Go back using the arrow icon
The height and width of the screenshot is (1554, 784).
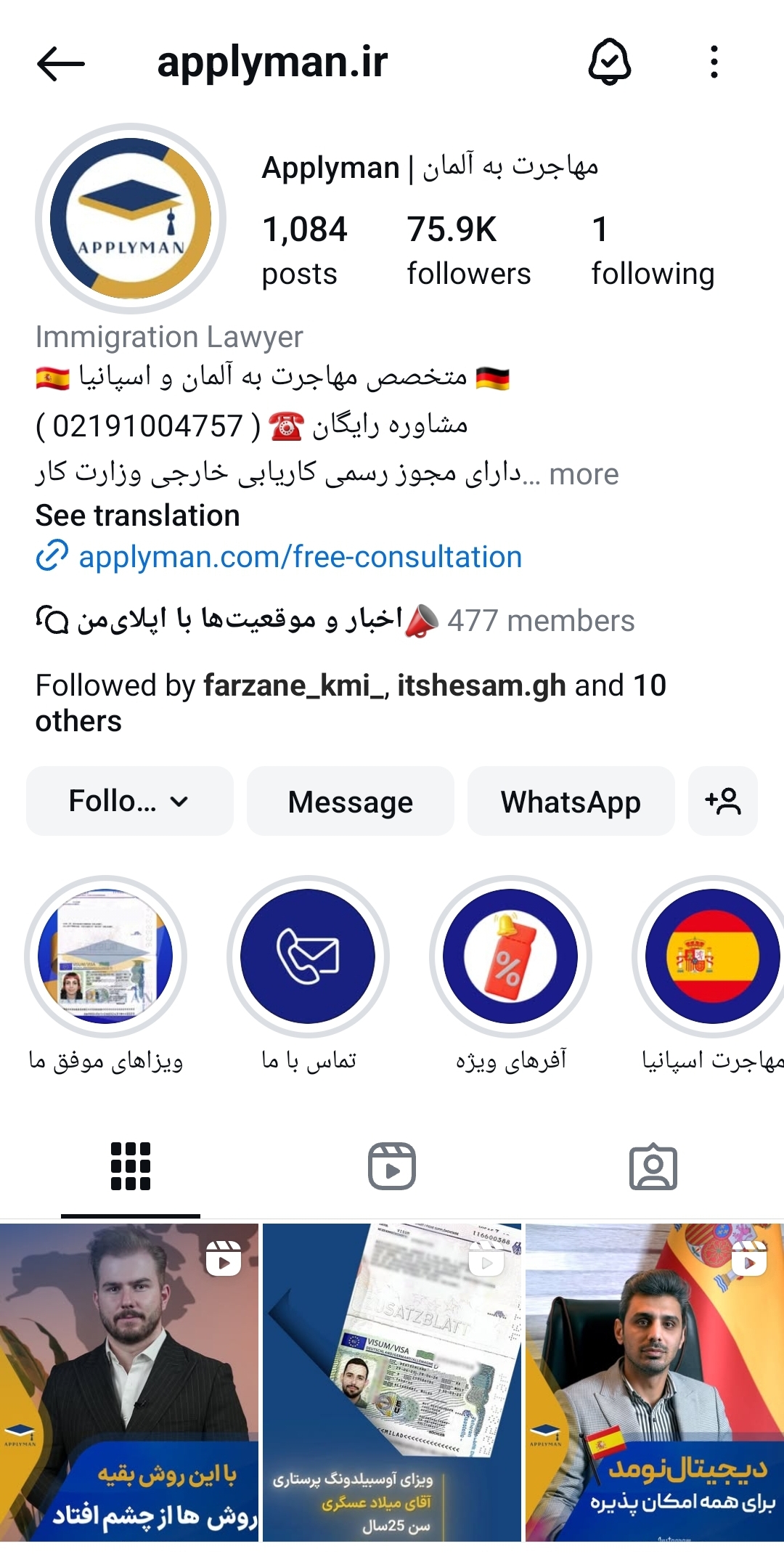click(x=61, y=63)
